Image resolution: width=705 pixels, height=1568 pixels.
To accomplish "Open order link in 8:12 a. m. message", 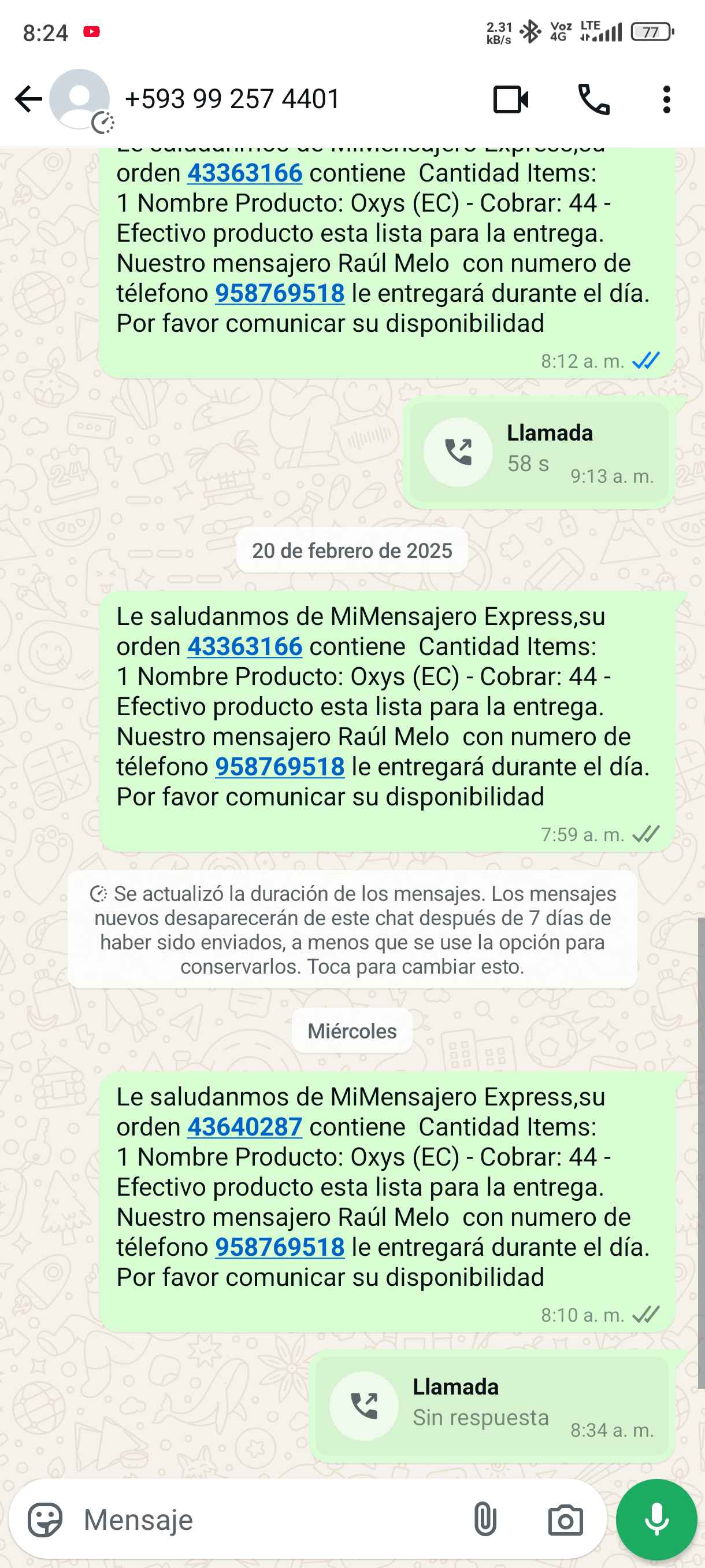I will [x=244, y=173].
